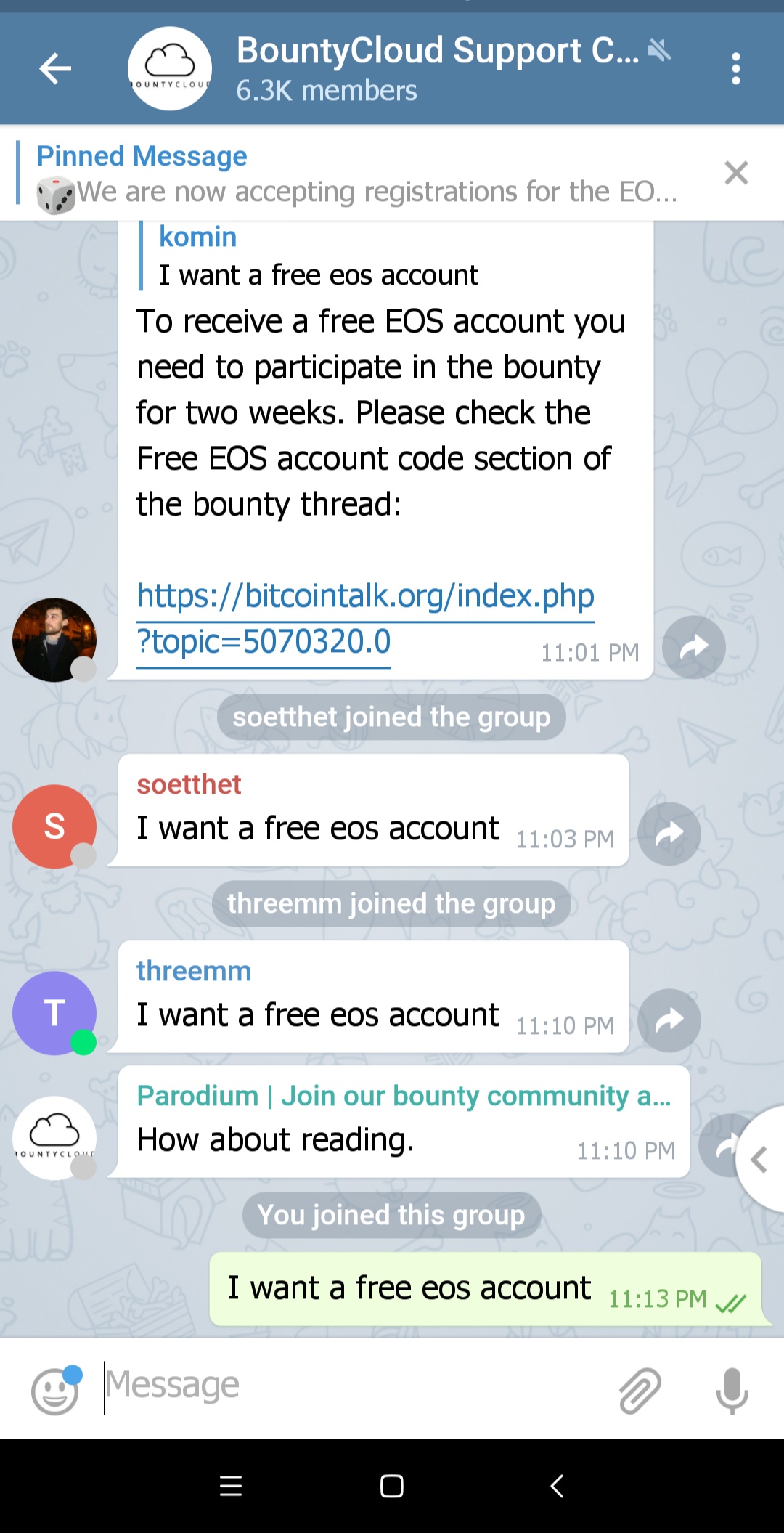Tap the system home button
Image resolution: width=784 pixels, height=1533 pixels.
coord(392,1486)
